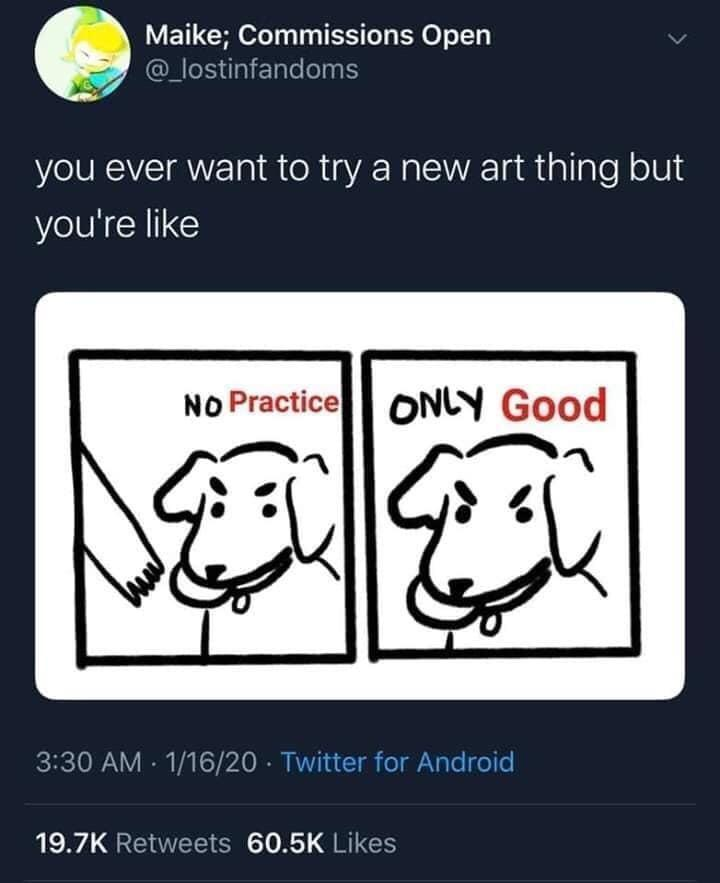Screen dimensions: 720x883
Task: Click the No Practice panel of the comic
Action: [210, 505]
